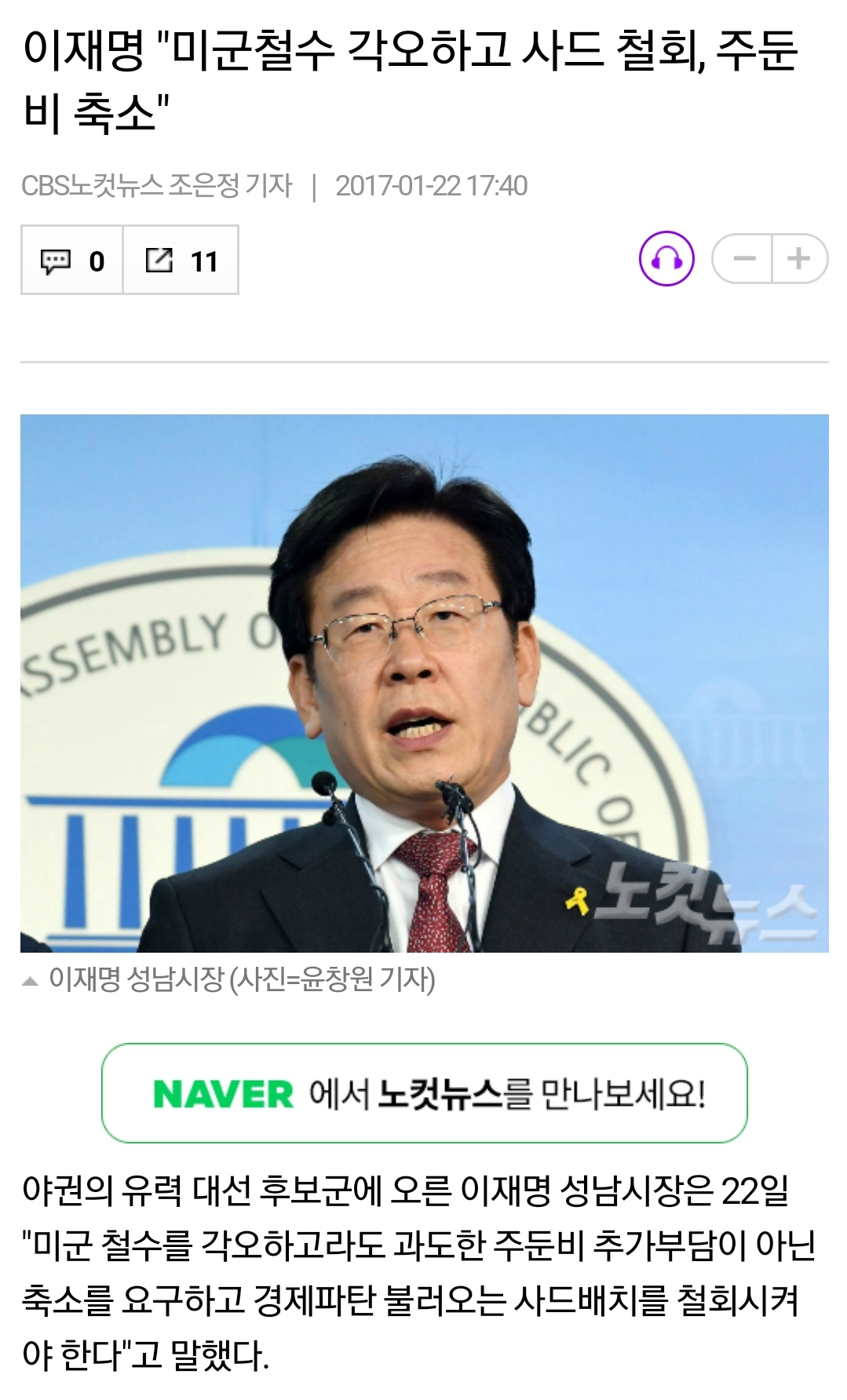Listen to the article with the headphone icon
Viewport: 847px width, 1400px height.
(x=666, y=259)
